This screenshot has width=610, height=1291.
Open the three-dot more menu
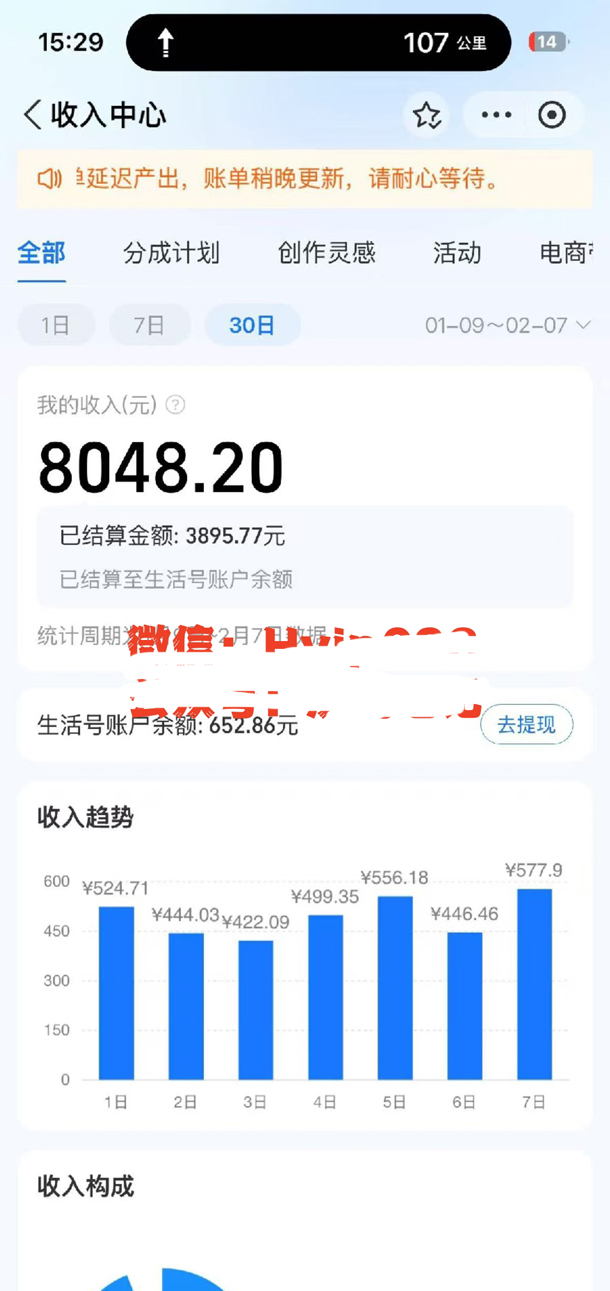[x=496, y=115]
